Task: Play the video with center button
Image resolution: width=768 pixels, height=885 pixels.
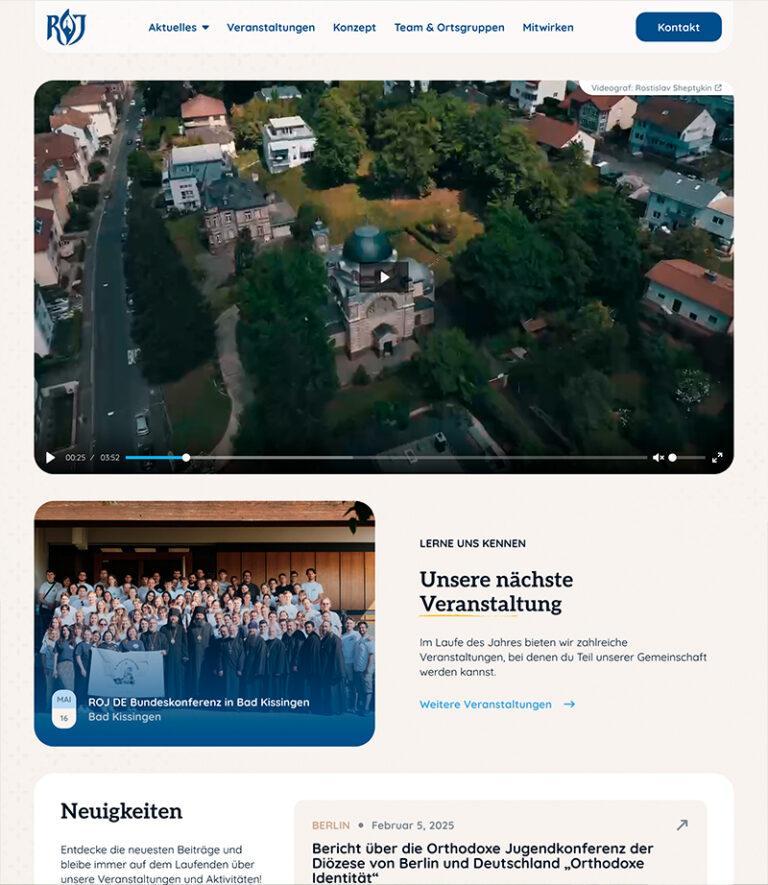Action: point(384,278)
